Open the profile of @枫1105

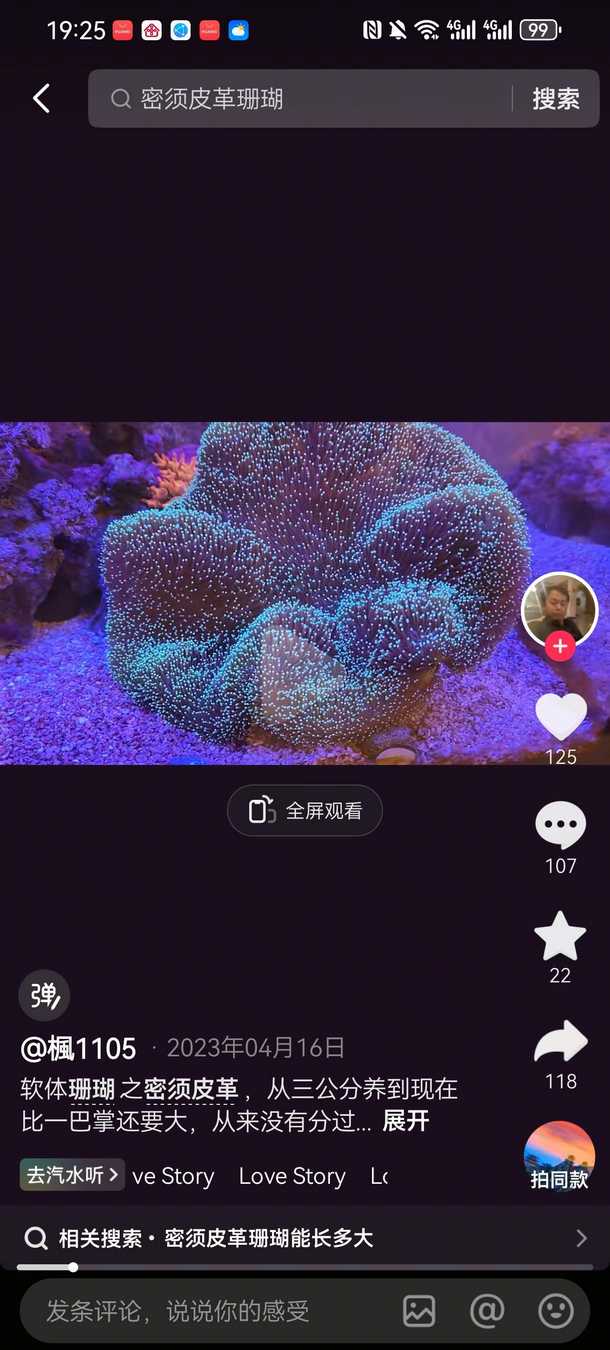pos(78,1048)
